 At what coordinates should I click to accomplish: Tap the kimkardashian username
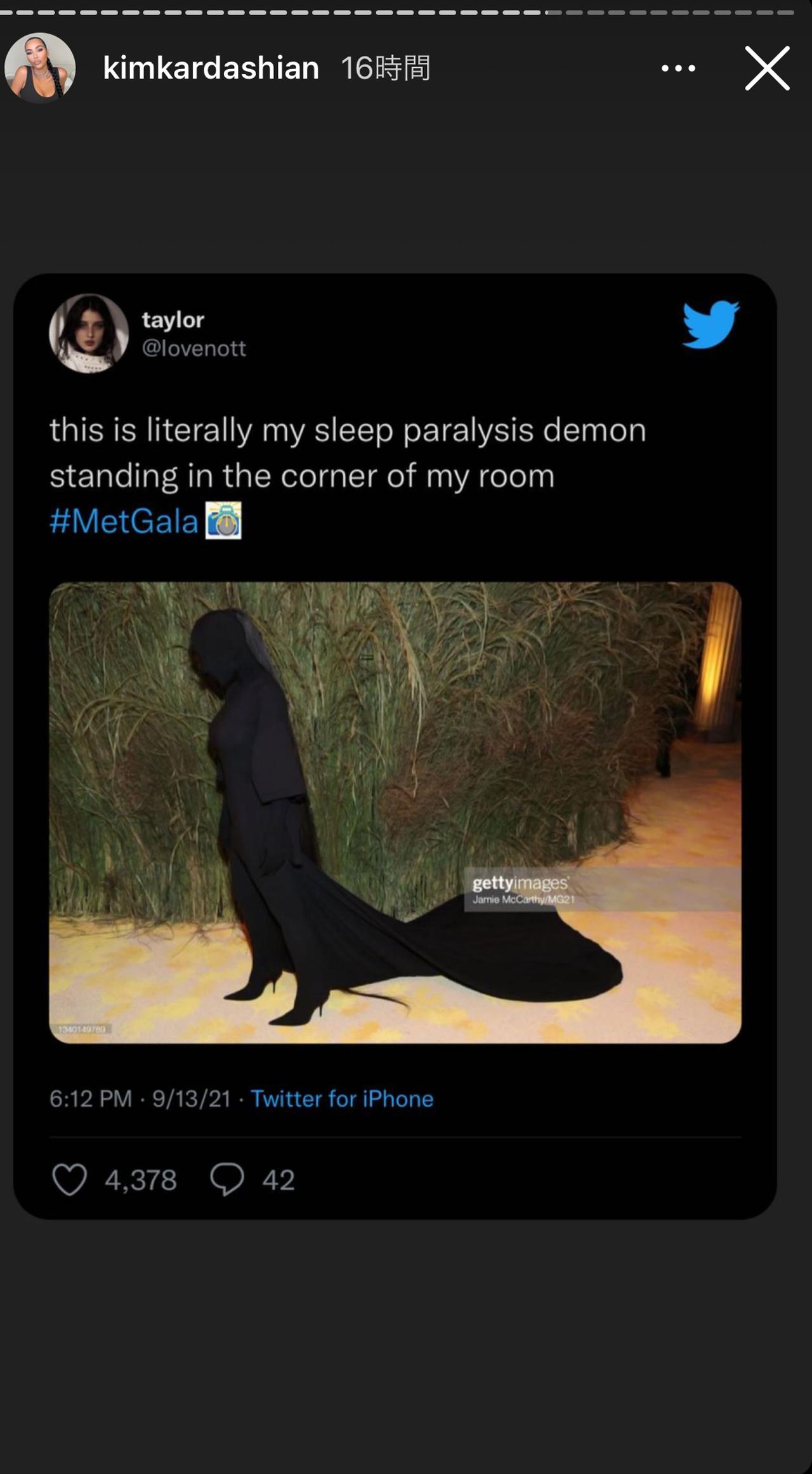pos(211,68)
